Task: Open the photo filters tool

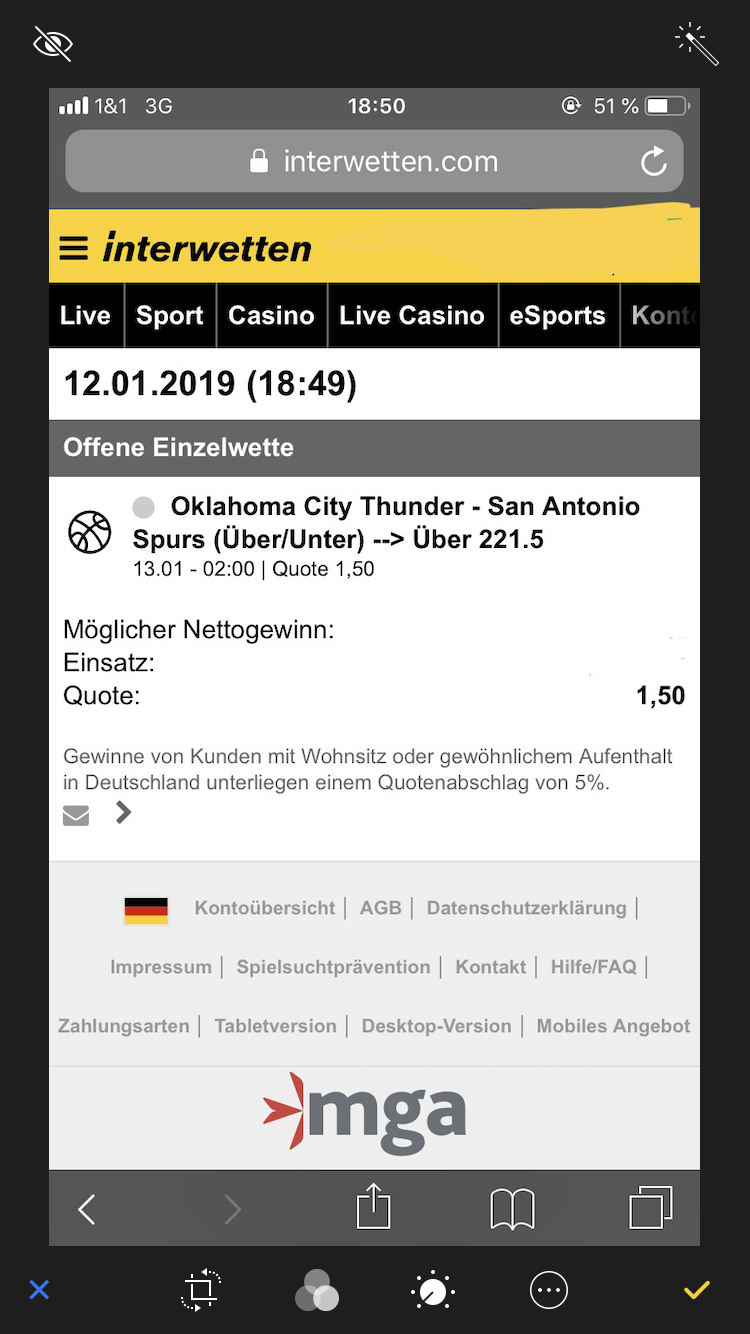Action: 317,1290
